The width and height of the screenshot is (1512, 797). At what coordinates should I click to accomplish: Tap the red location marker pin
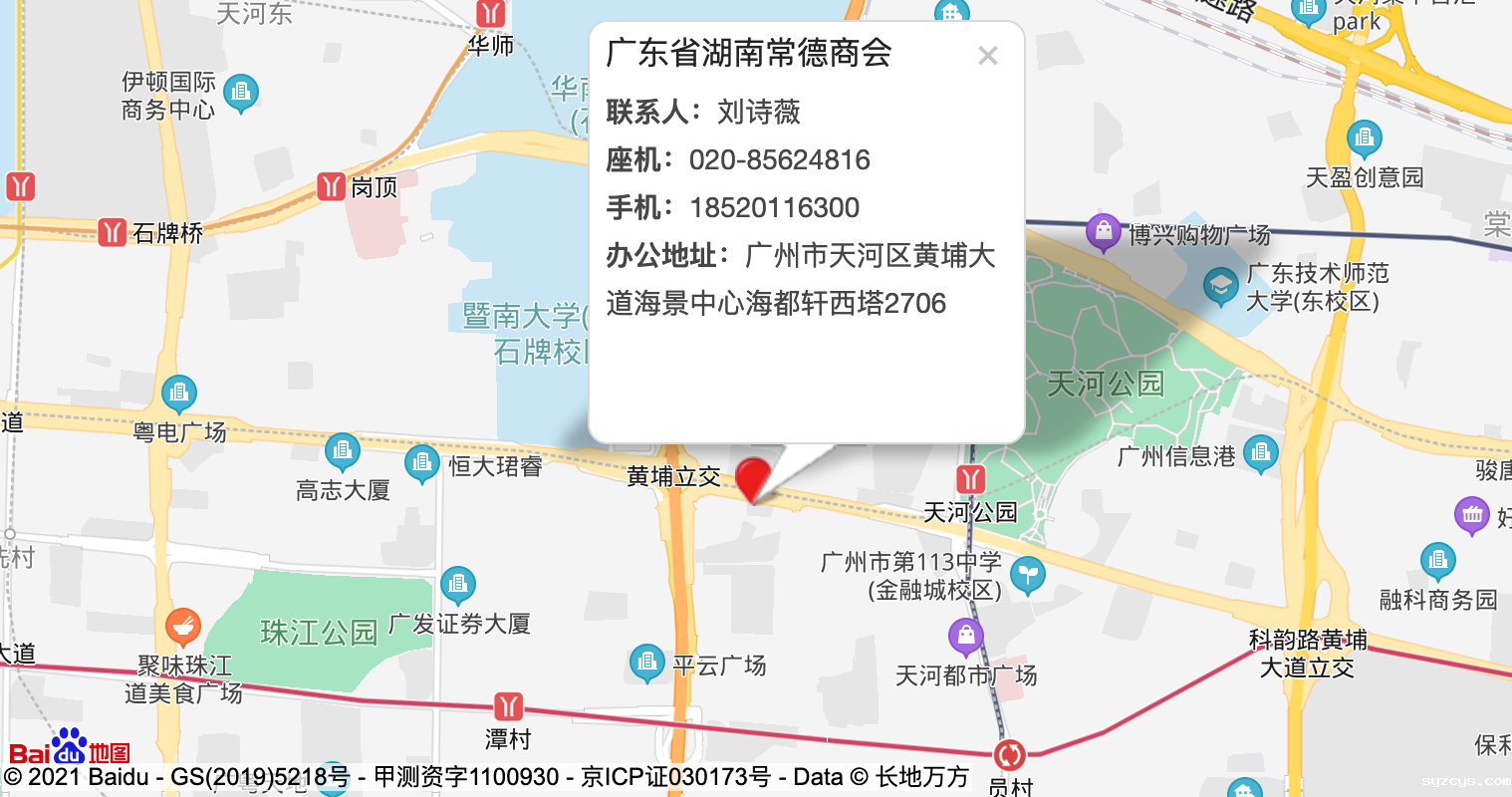pyautogui.click(x=754, y=479)
